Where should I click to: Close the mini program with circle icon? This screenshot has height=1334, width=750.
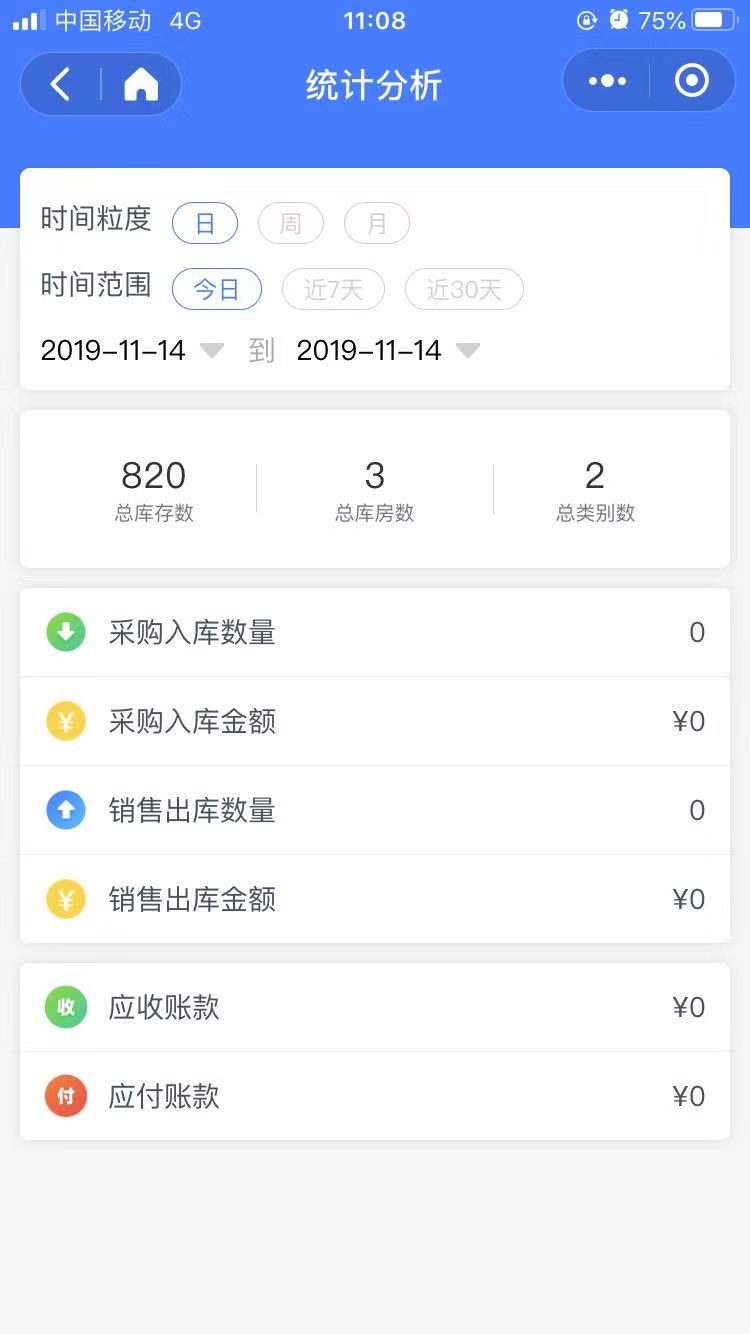tap(691, 81)
